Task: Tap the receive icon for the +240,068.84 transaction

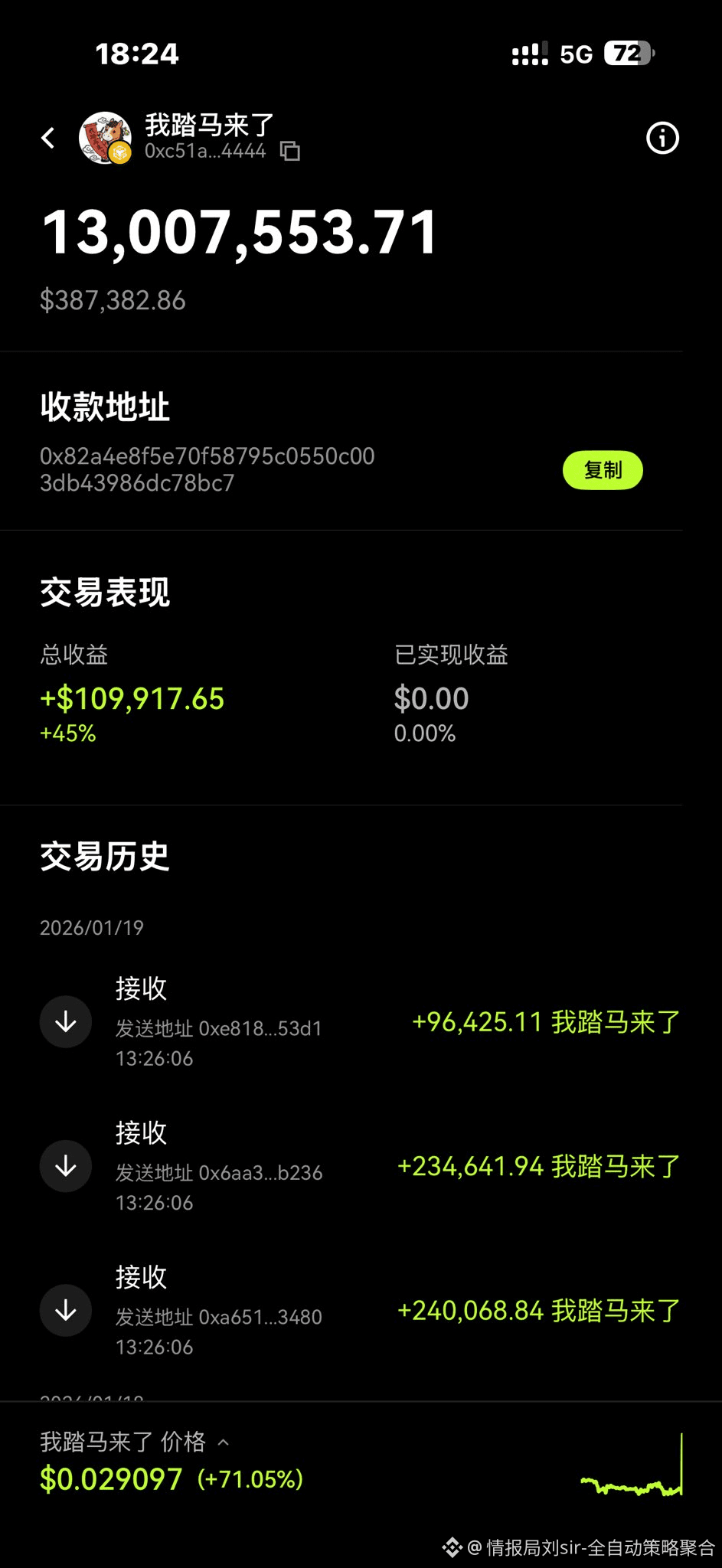Action: pyautogui.click(x=66, y=1310)
